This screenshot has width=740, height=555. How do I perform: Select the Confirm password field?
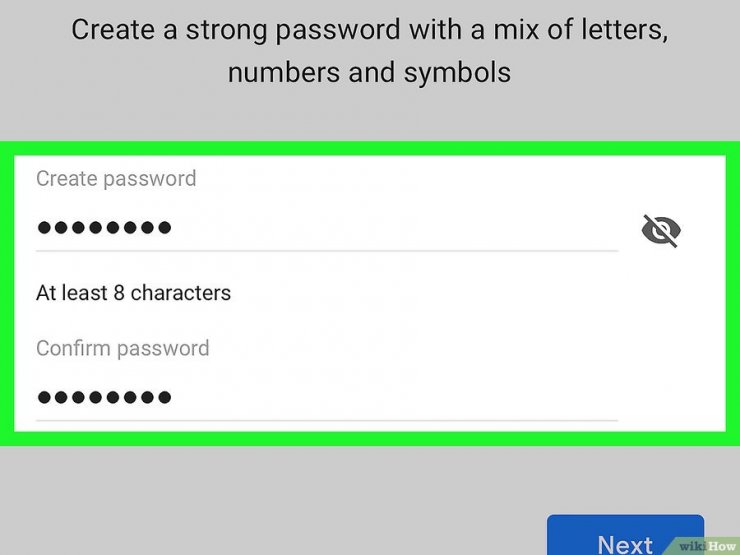pos(326,397)
